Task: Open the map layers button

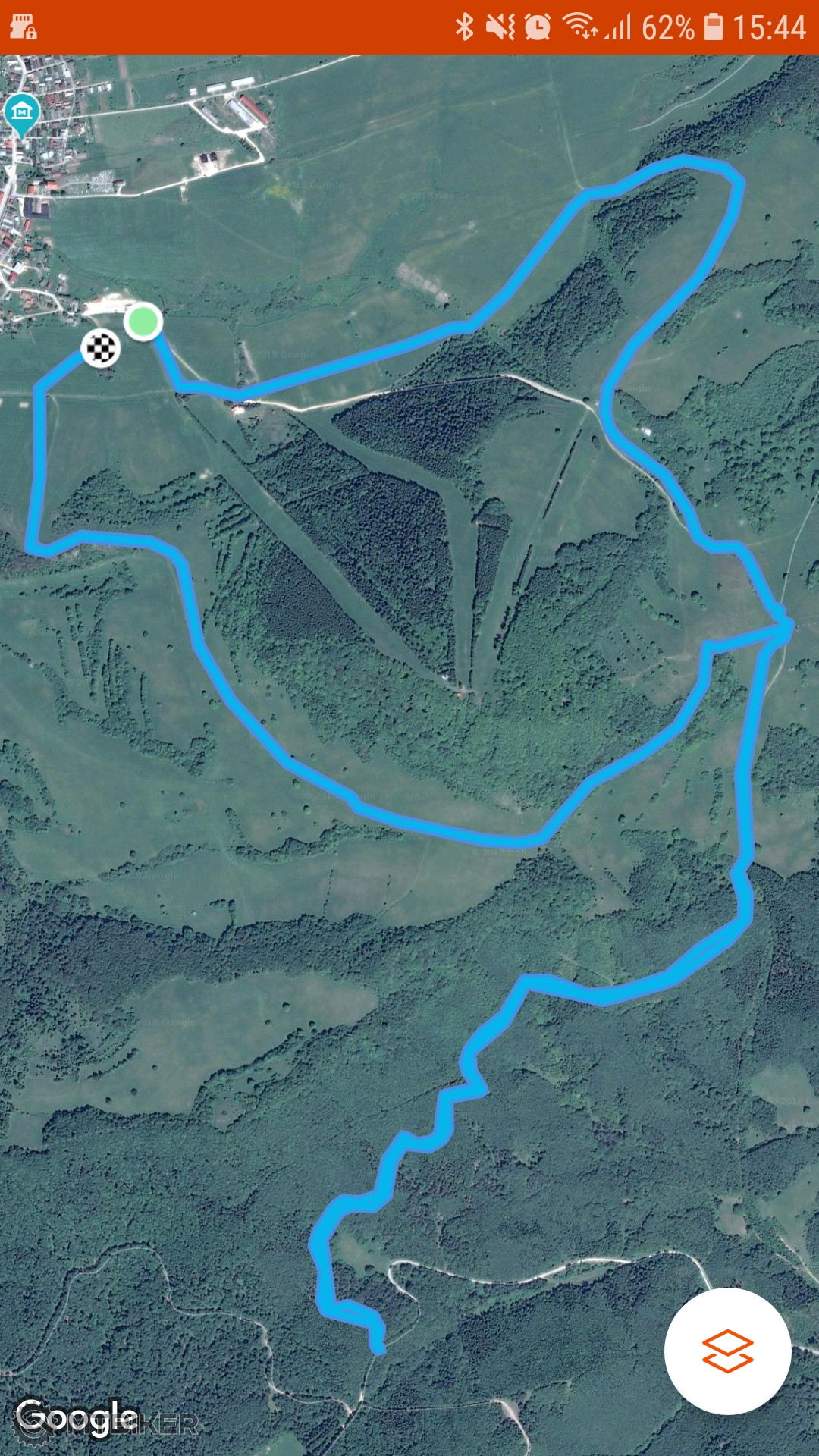Action: tap(727, 1351)
